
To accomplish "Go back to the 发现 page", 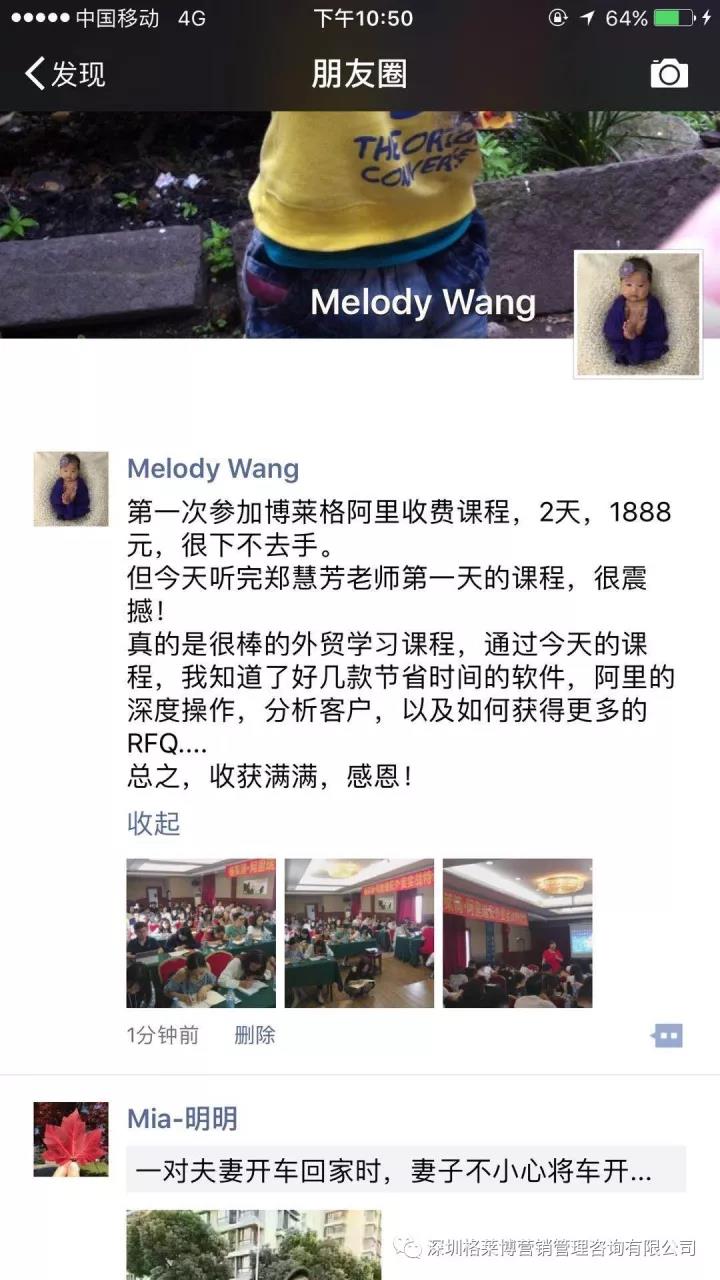I will [65, 74].
